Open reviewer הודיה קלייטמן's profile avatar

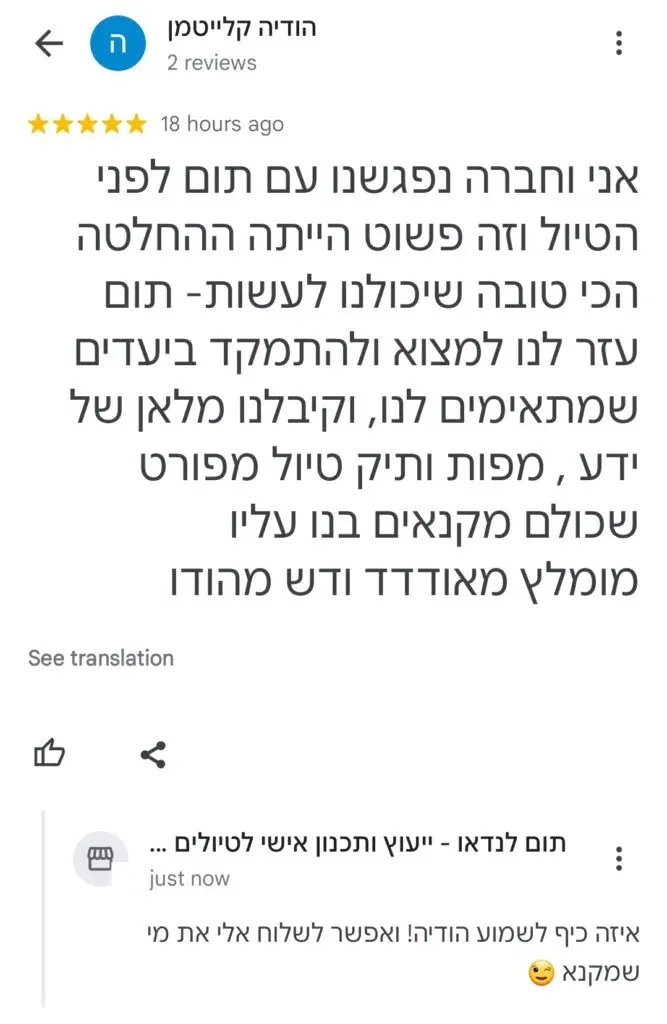118,44
